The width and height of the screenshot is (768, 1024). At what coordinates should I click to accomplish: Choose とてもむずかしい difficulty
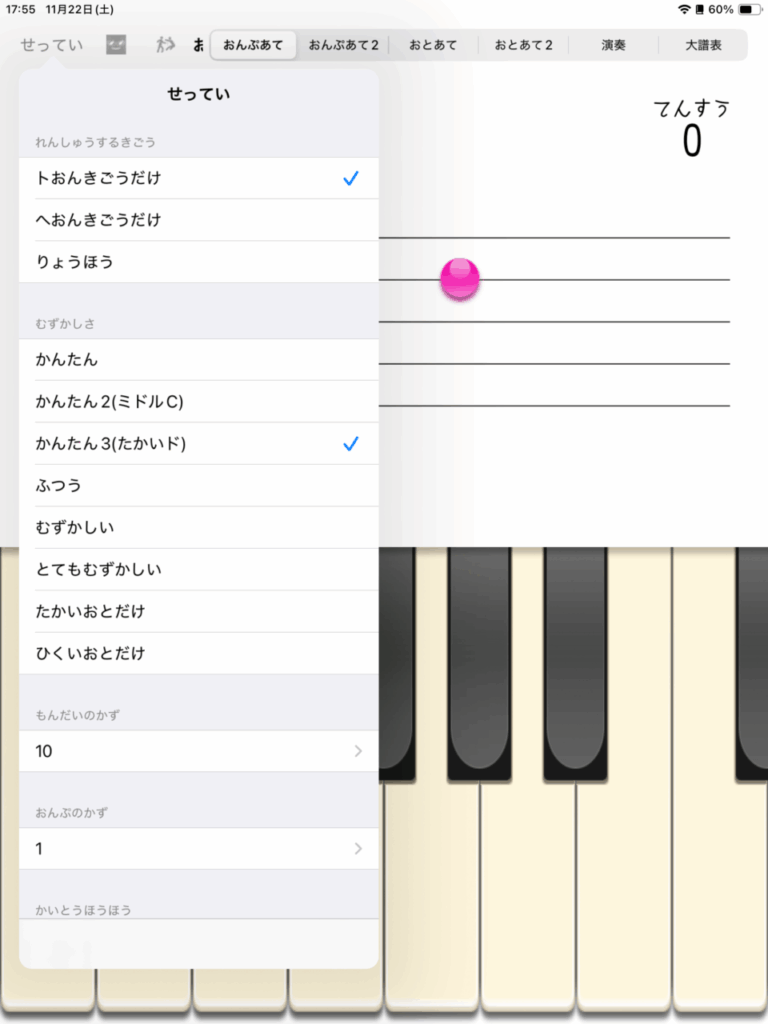tap(198, 569)
